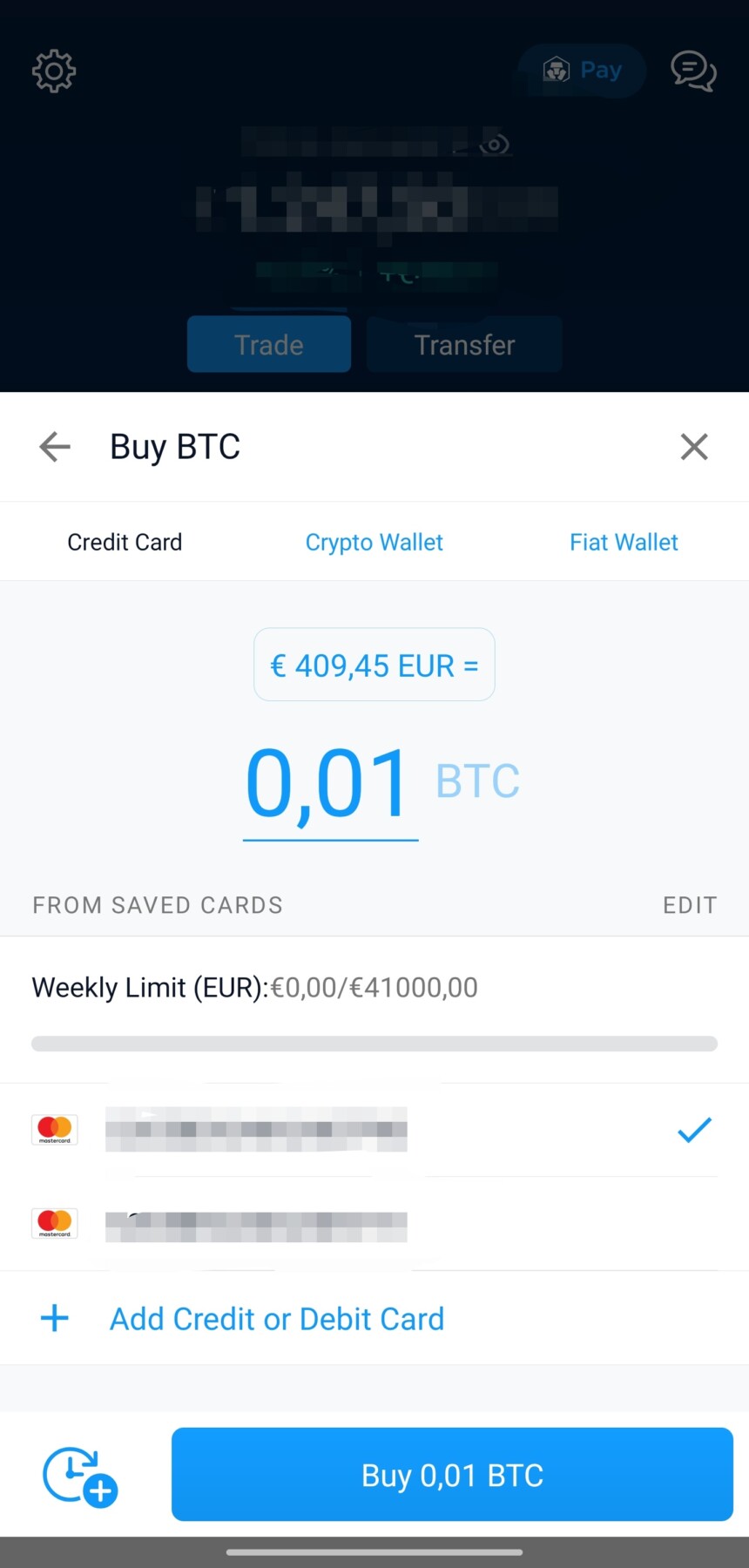Confirm with Buy 0,01 BTC button
Viewport: 749px width, 1568px height.
452,1475
